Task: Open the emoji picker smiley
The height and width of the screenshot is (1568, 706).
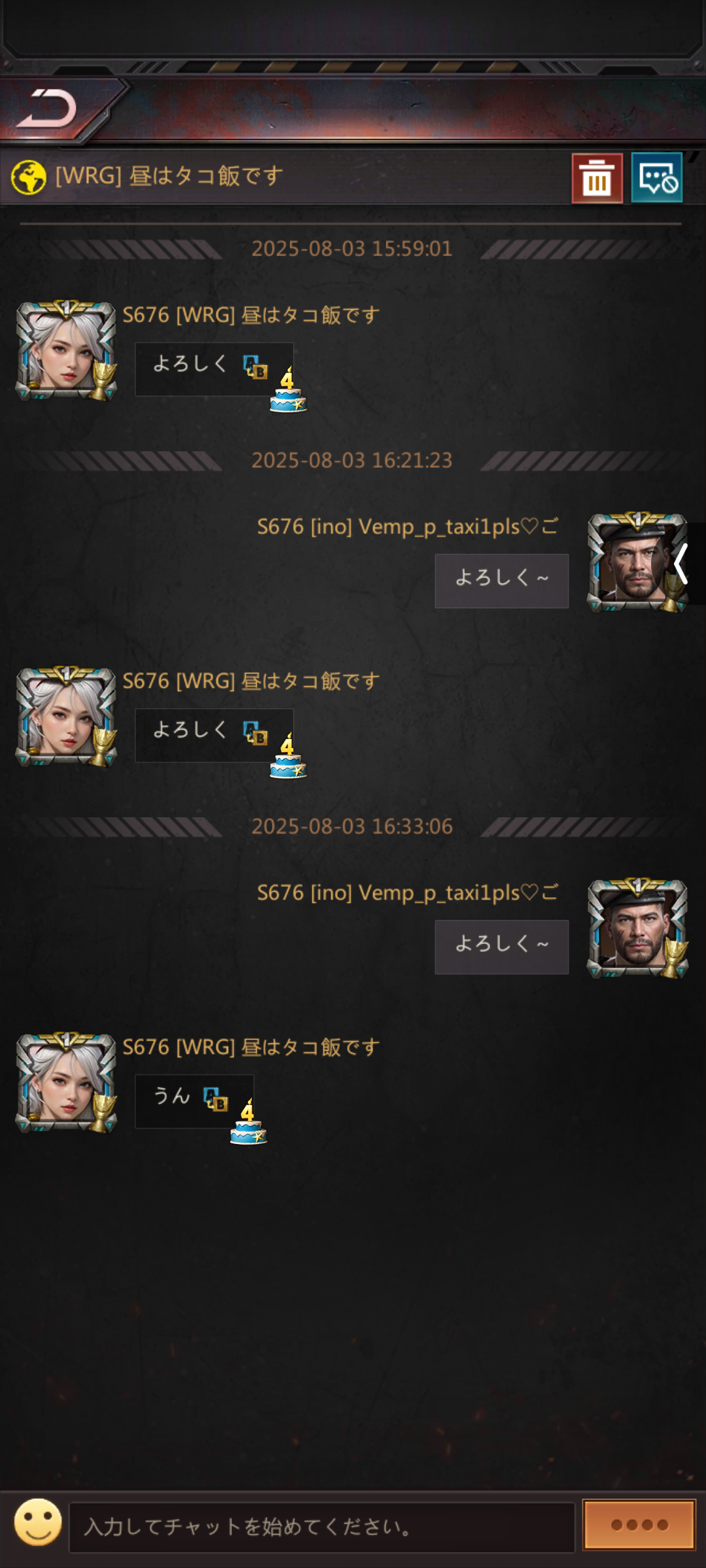Action: pos(38,1522)
